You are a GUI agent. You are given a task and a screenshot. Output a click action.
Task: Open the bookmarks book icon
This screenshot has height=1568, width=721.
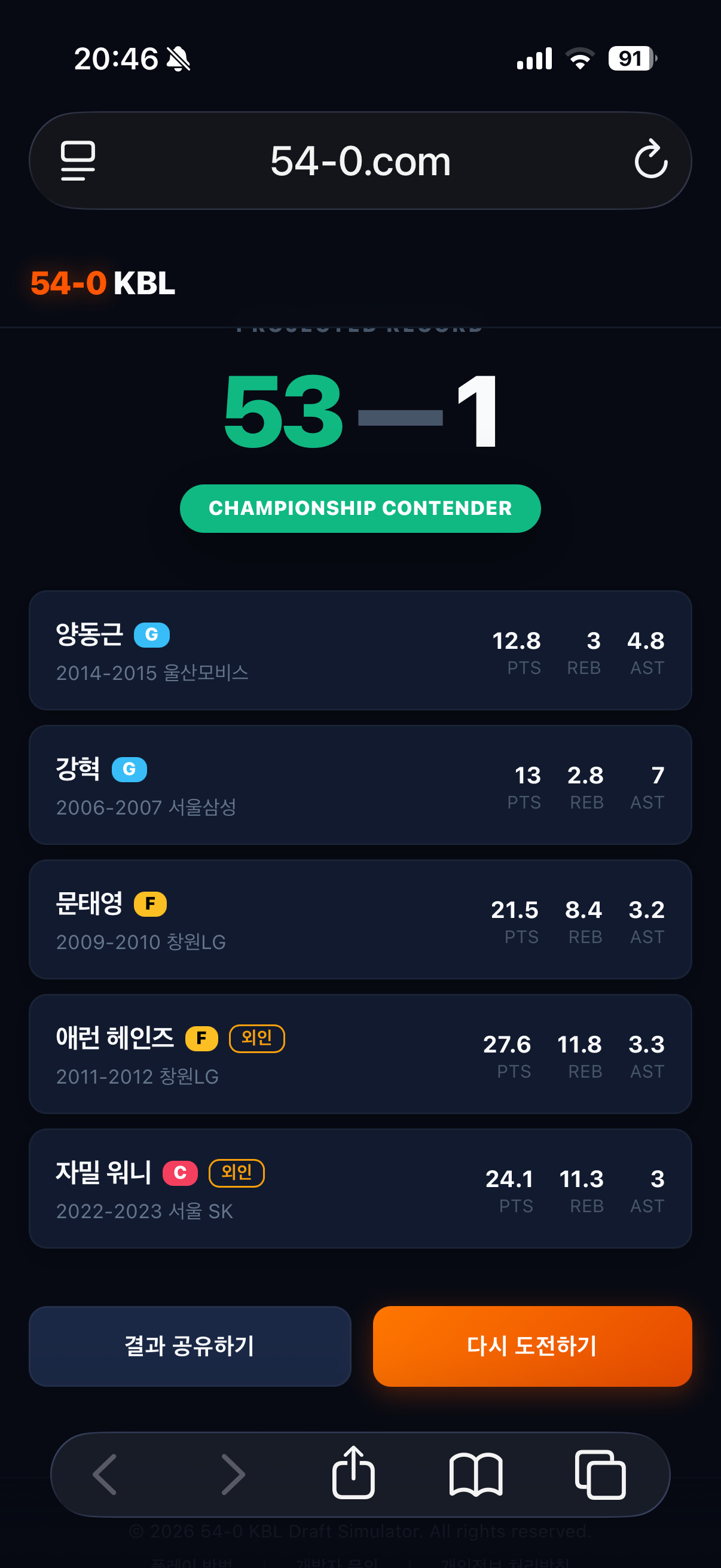(x=476, y=1474)
